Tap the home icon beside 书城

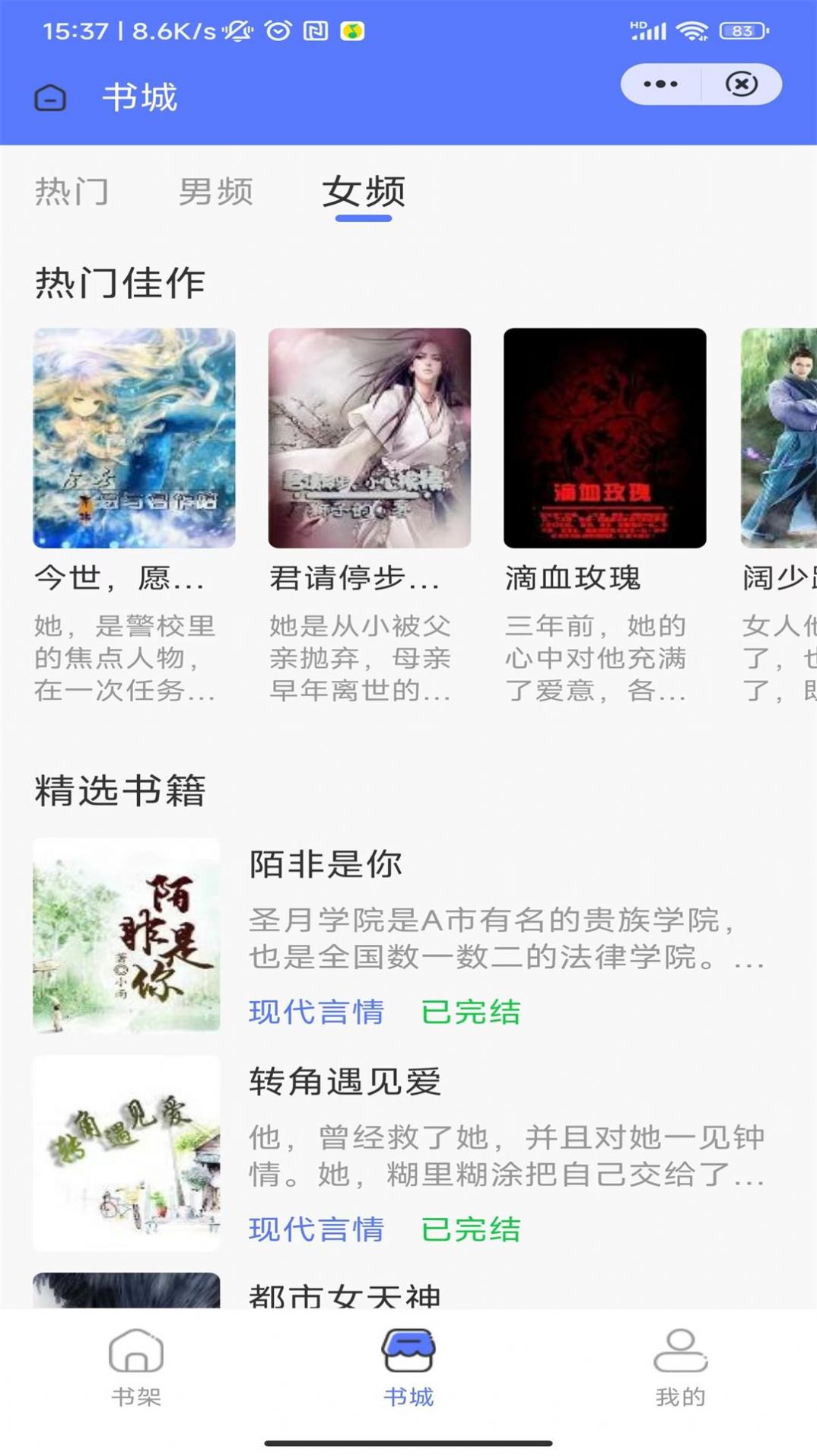[50, 98]
